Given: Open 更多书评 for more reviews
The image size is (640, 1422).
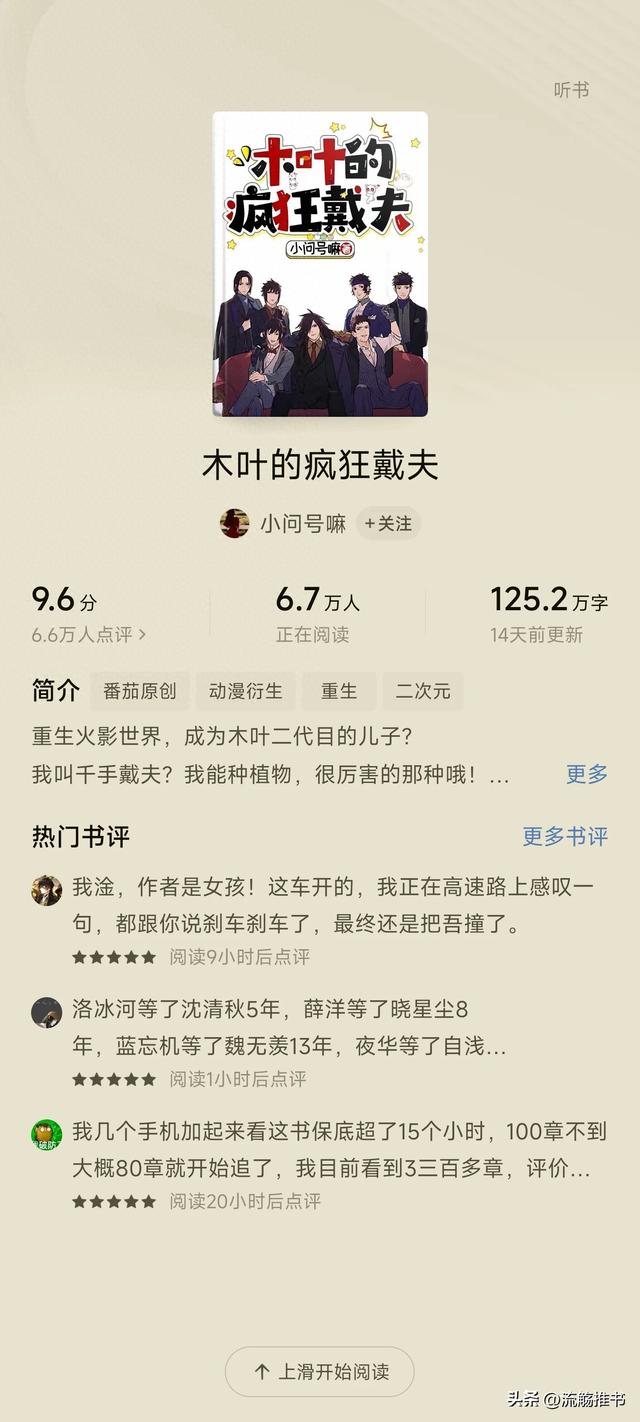Looking at the screenshot, I should point(564,836).
